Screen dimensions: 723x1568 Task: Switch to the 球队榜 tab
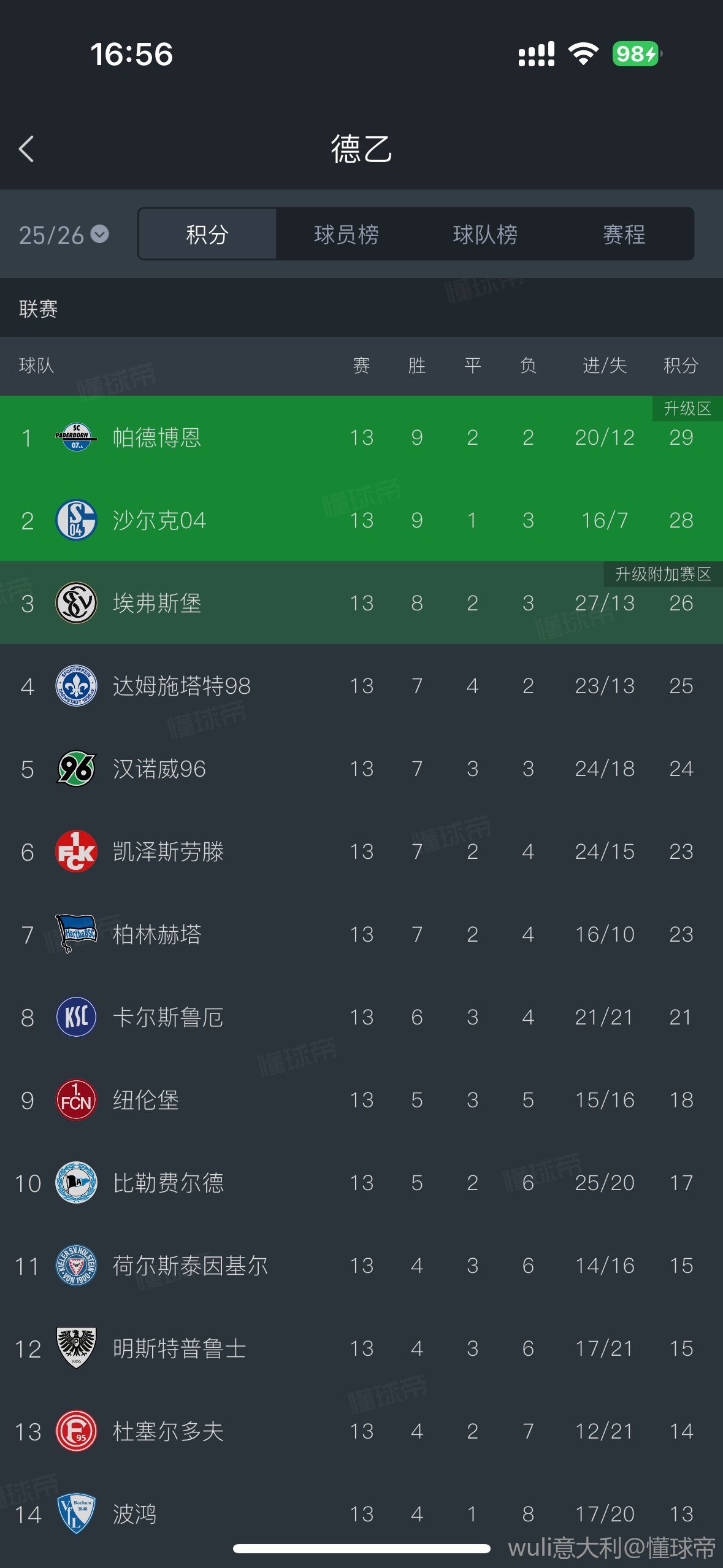pyautogui.click(x=485, y=234)
